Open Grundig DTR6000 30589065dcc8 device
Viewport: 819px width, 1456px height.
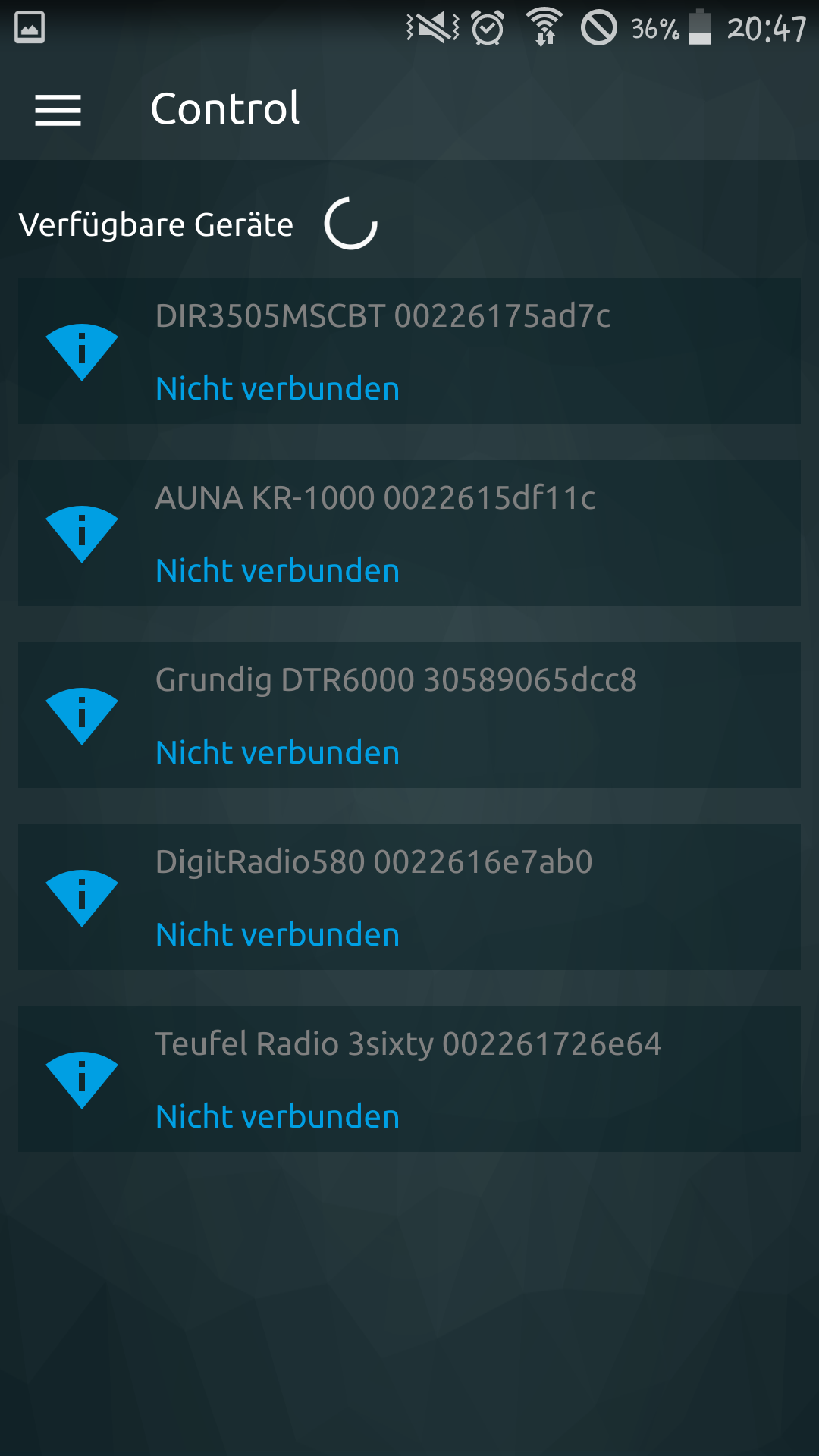click(x=409, y=715)
